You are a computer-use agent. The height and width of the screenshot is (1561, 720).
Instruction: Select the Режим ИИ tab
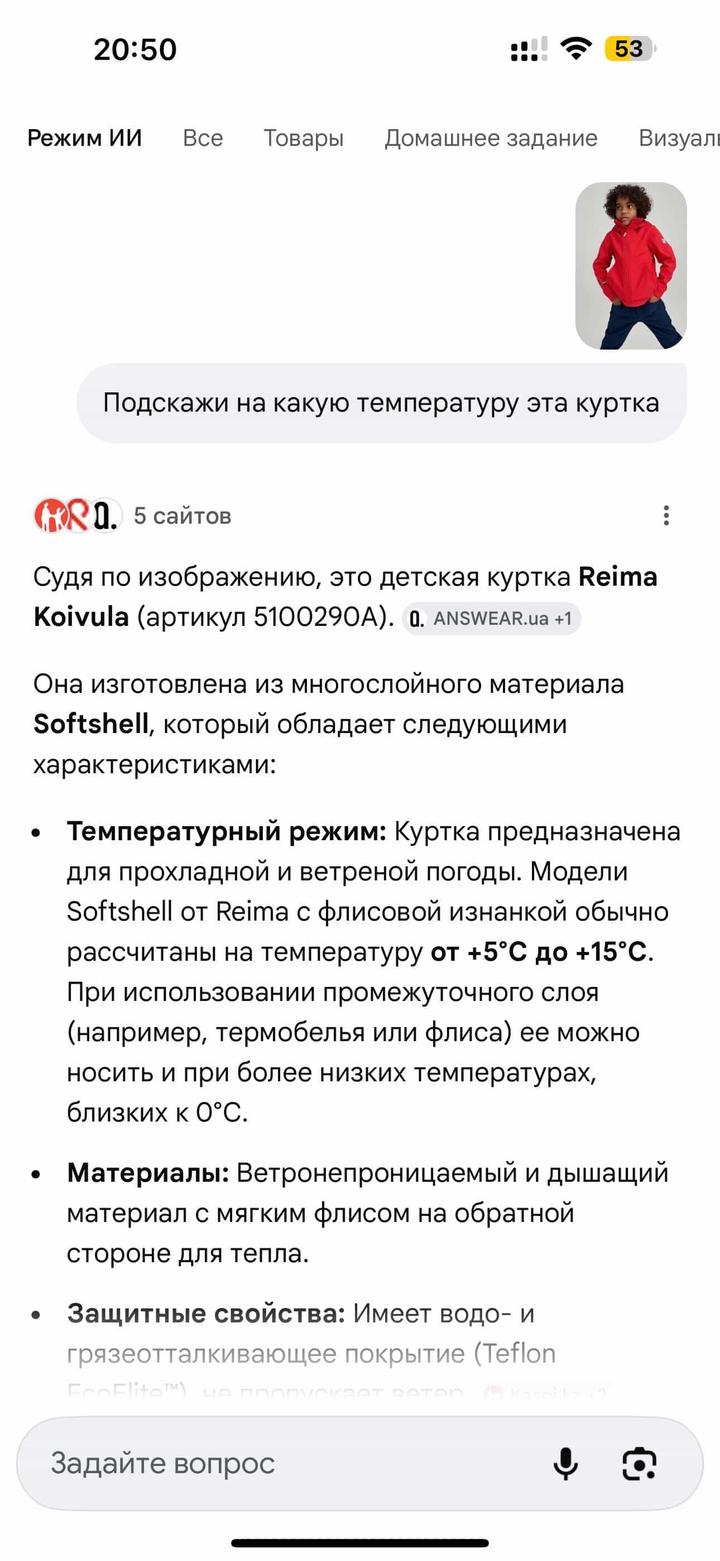[84, 138]
